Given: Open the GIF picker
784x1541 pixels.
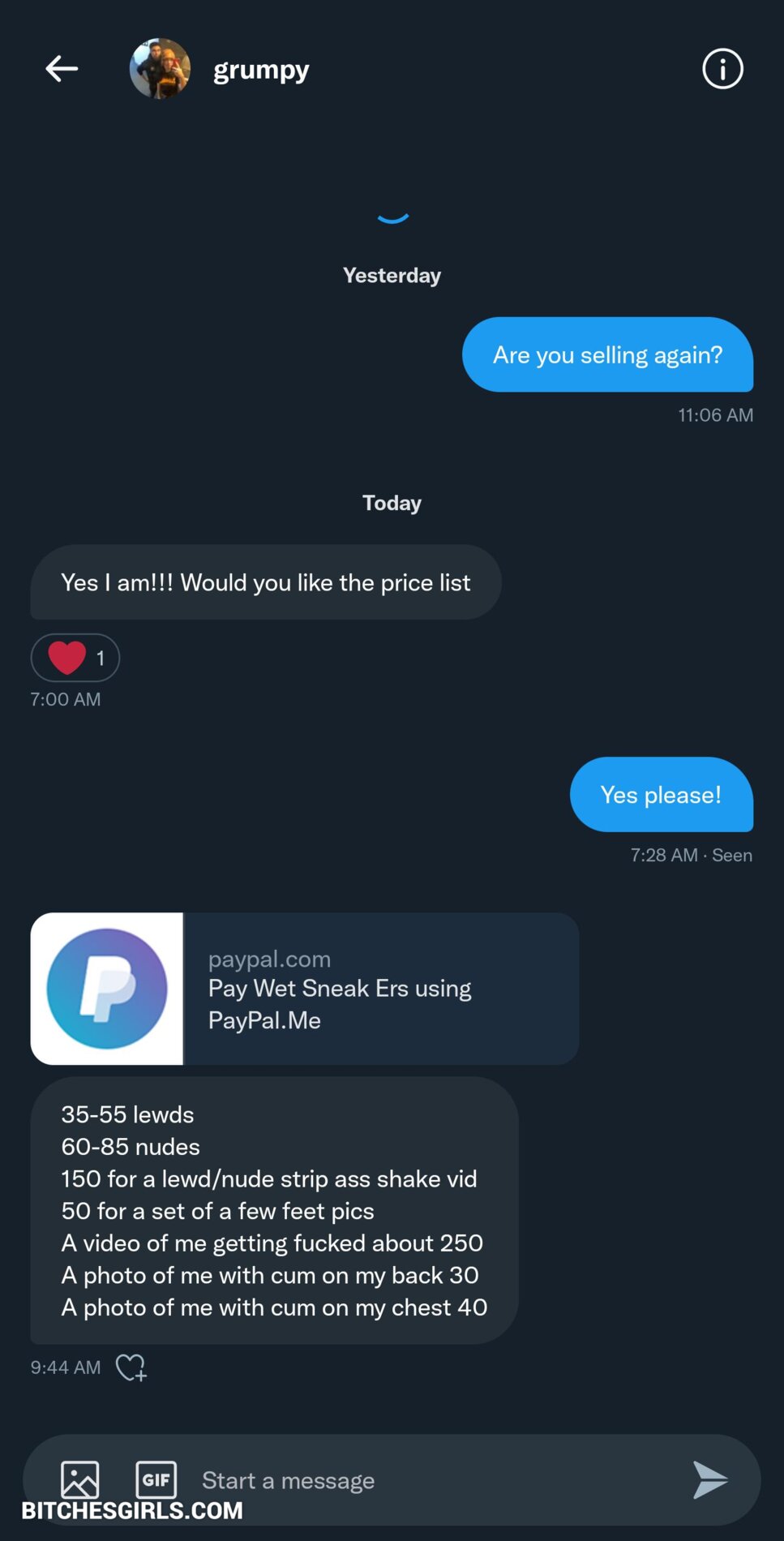Looking at the screenshot, I should [x=156, y=1479].
